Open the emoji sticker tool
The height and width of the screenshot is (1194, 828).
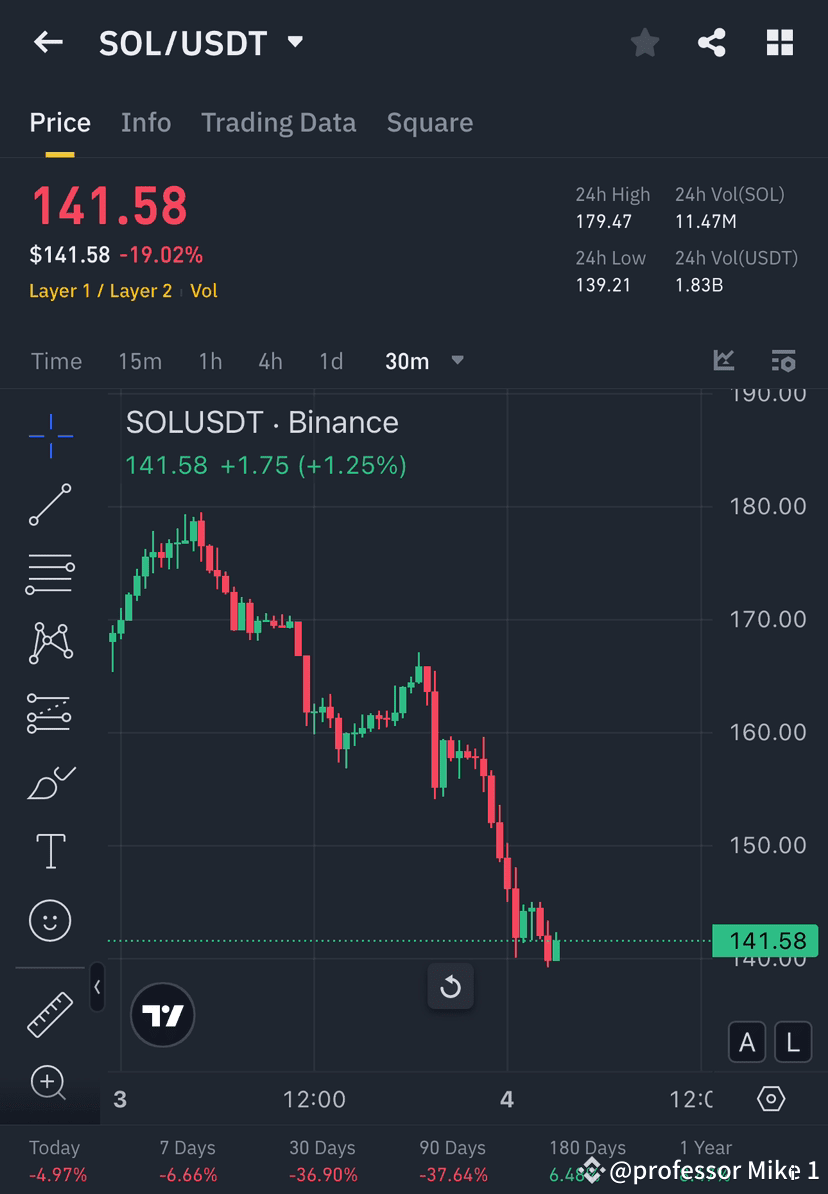(50, 920)
